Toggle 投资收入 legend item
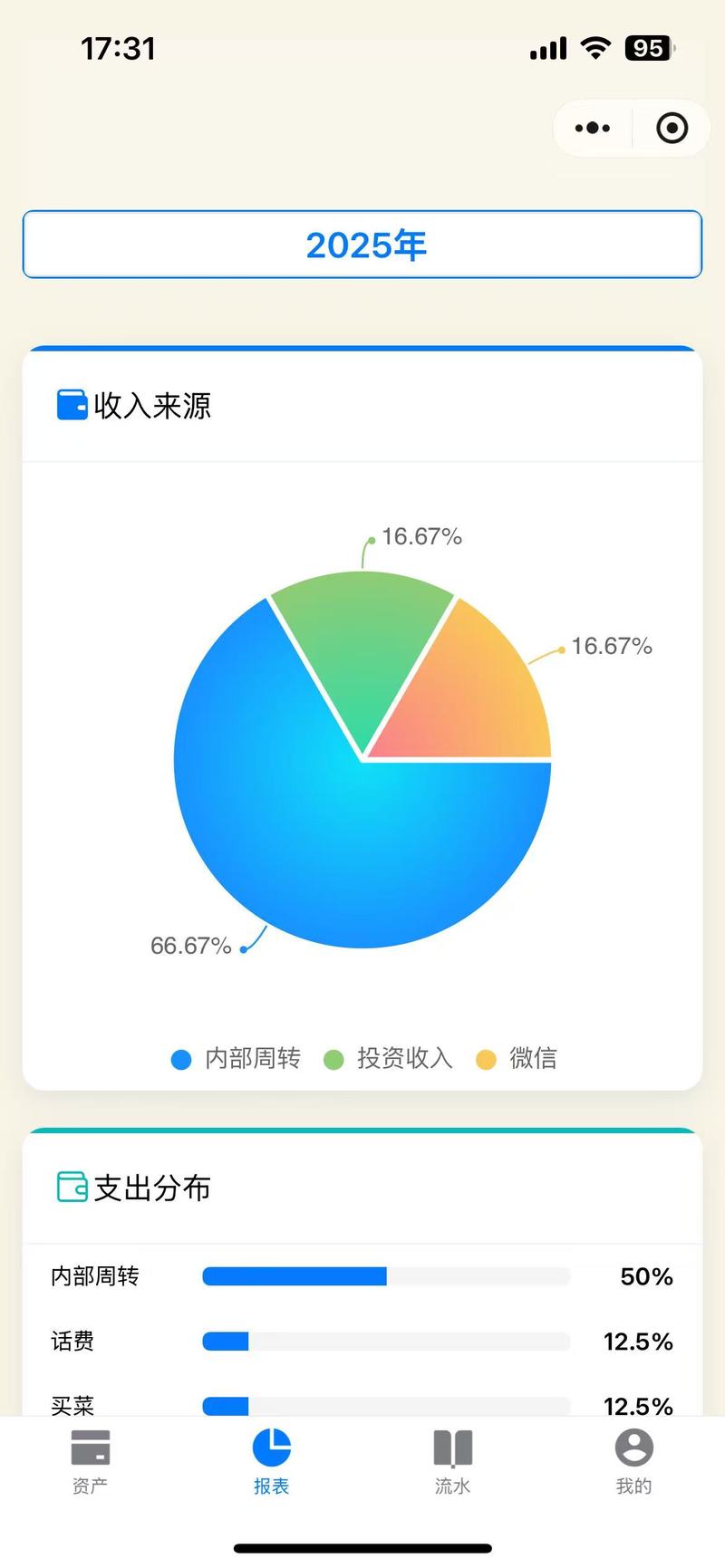The height and width of the screenshot is (1568, 725). pyautogui.click(x=389, y=1059)
